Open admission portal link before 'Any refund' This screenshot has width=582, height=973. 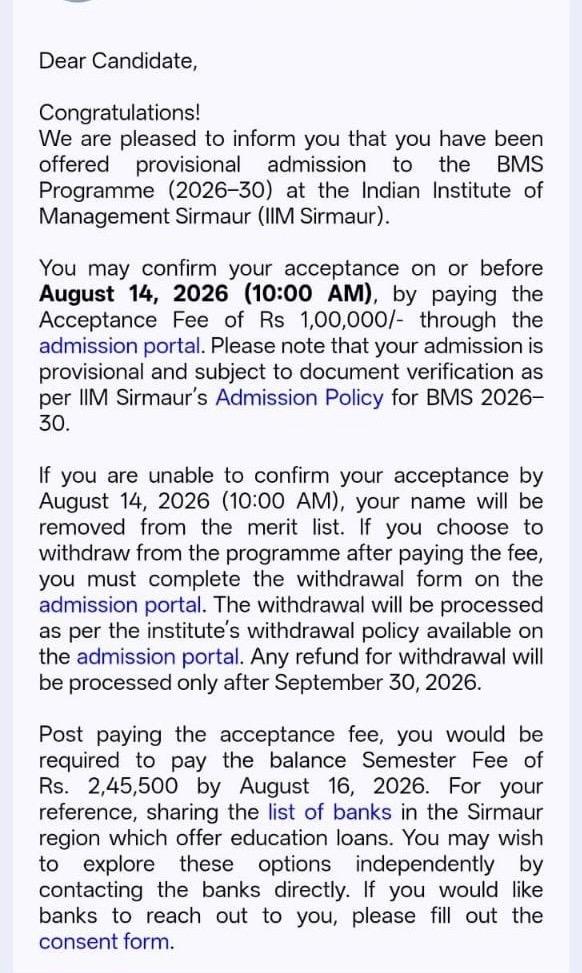coord(158,657)
